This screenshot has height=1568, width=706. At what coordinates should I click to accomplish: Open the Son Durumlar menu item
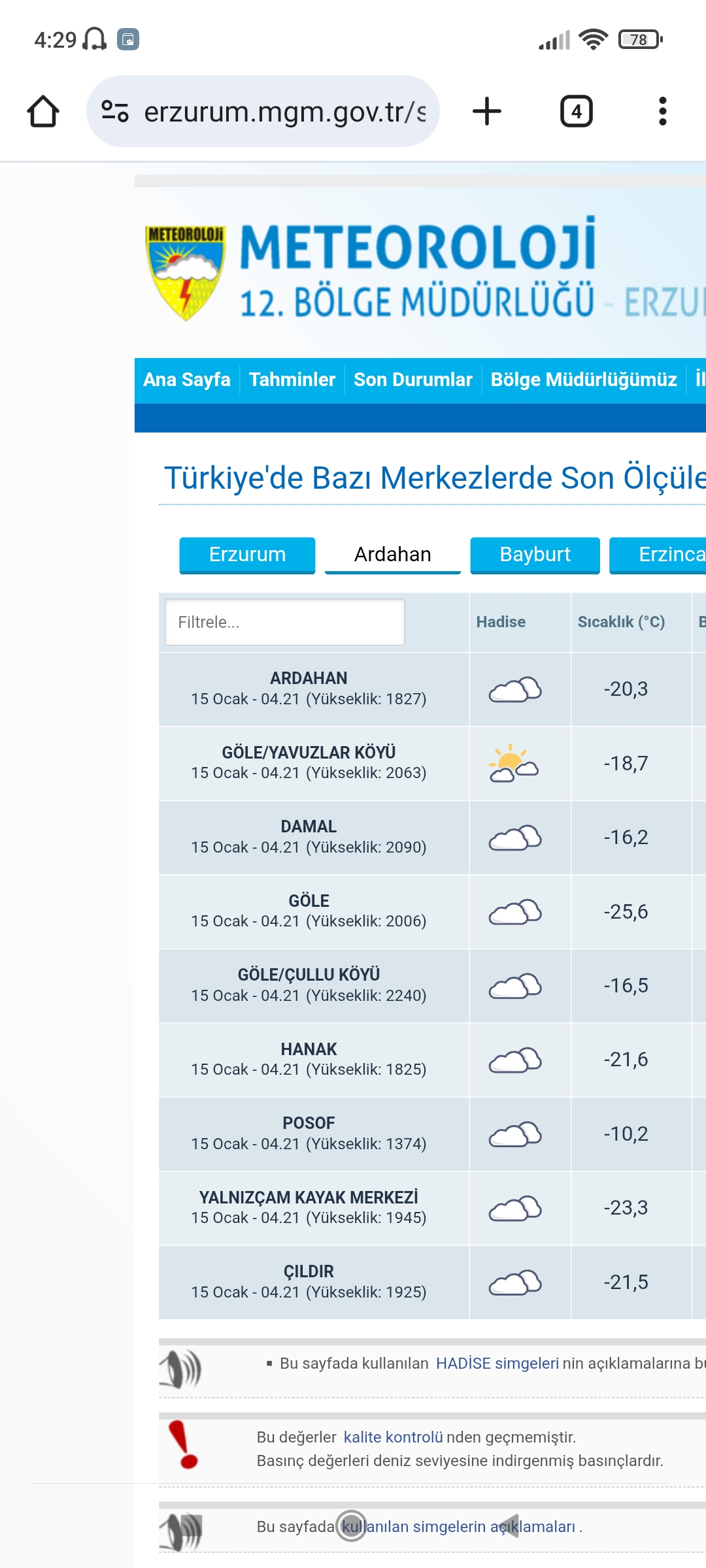click(412, 380)
